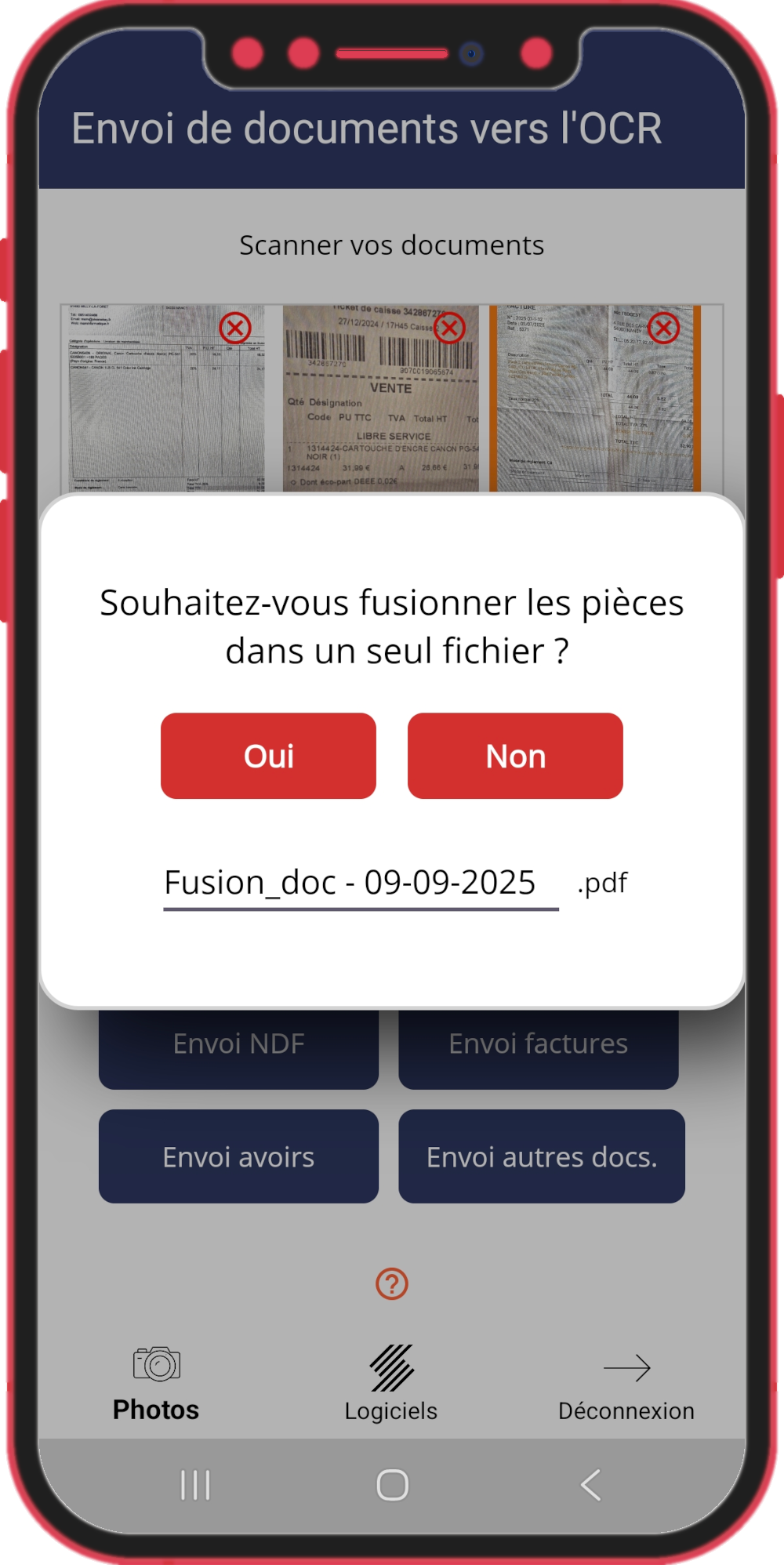
Task: Decline merging by choosing Non
Action: click(x=515, y=756)
